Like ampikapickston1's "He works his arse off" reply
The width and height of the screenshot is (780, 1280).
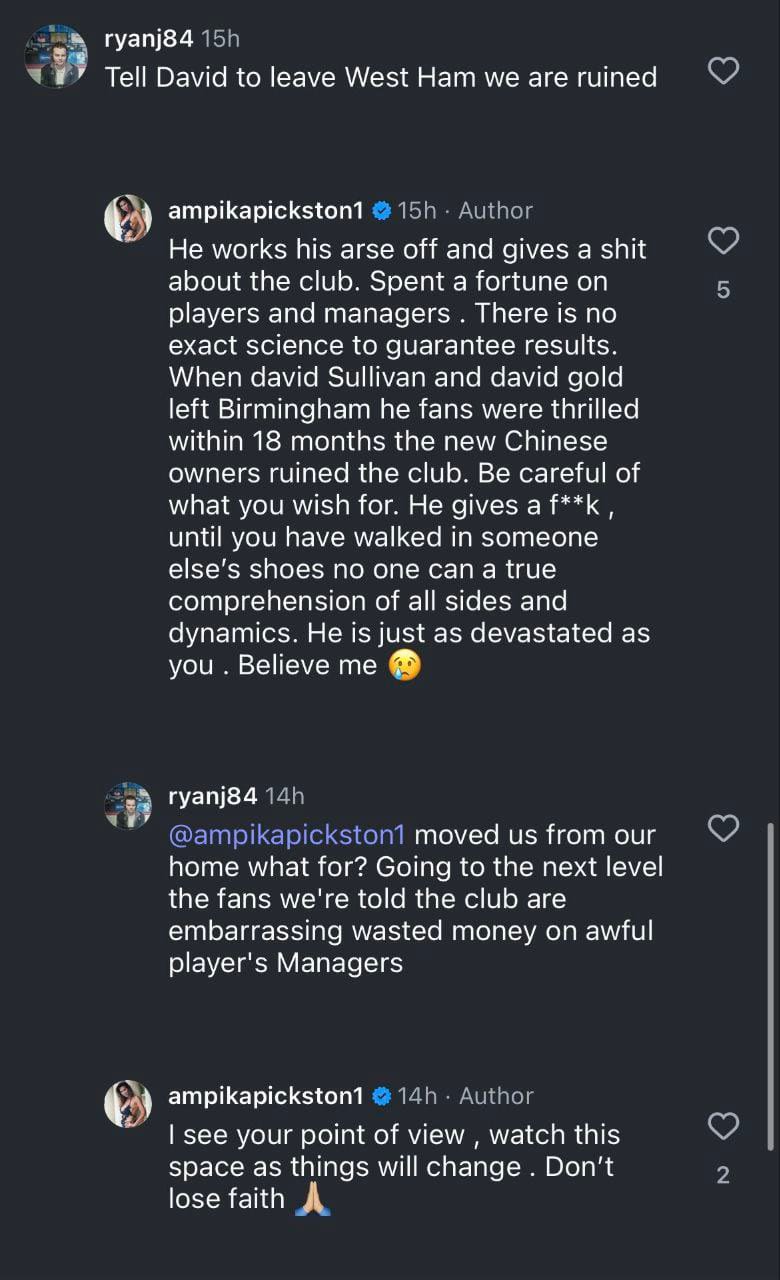[723, 241]
